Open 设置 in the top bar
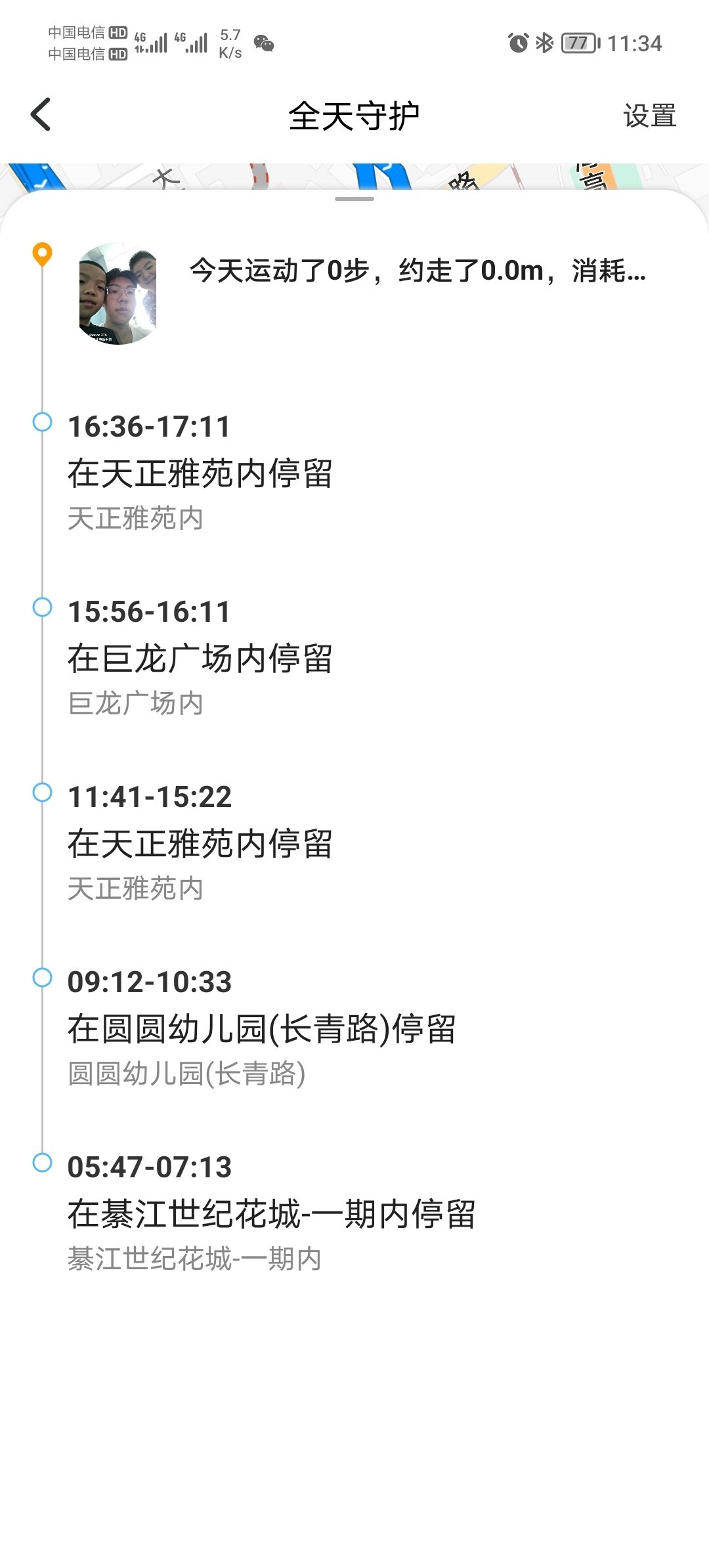The height and width of the screenshot is (1568, 709). pos(649,116)
